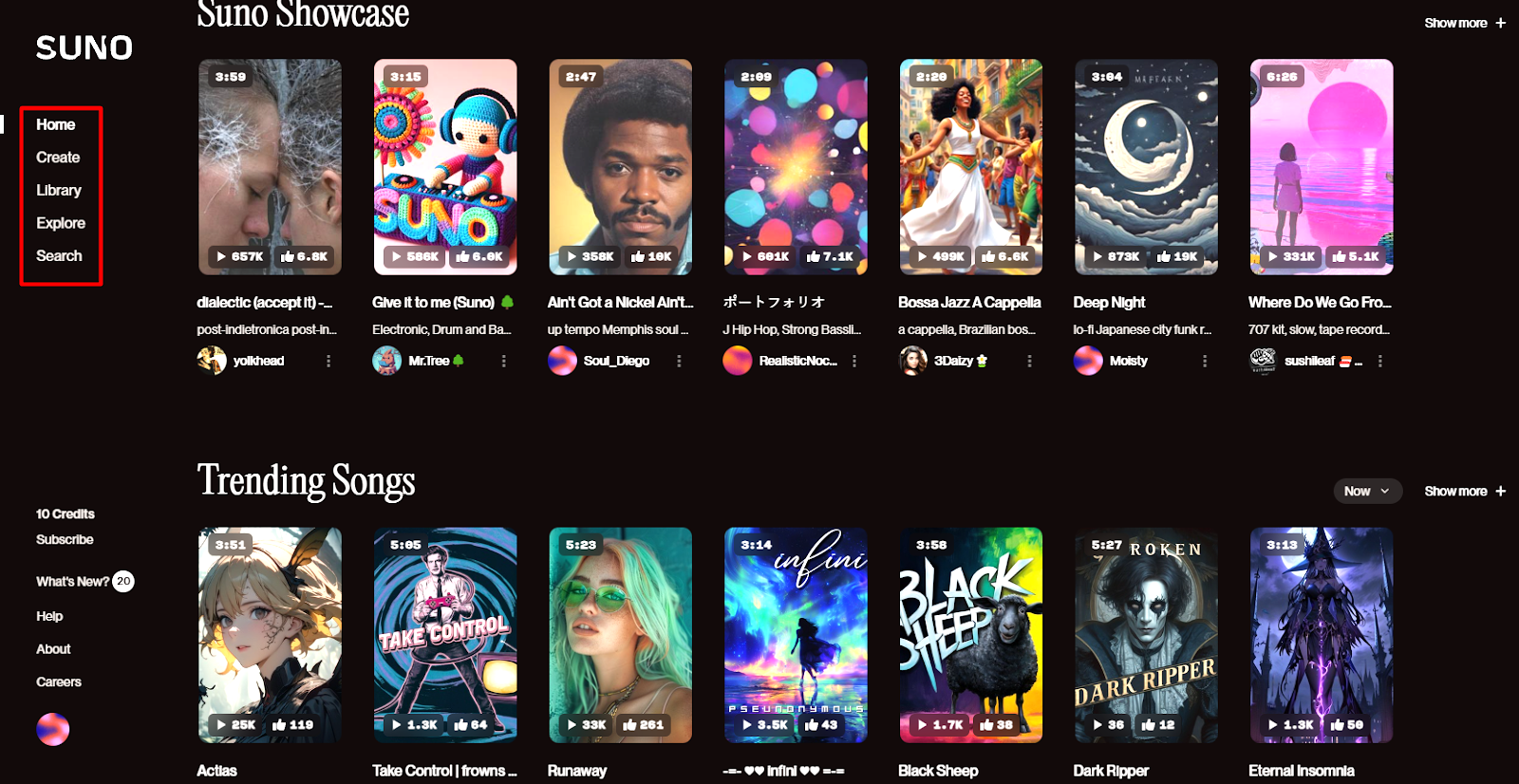The height and width of the screenshot is (784, 1519).
Task: Open the profile avatar in sidebar
Action: 53,729
